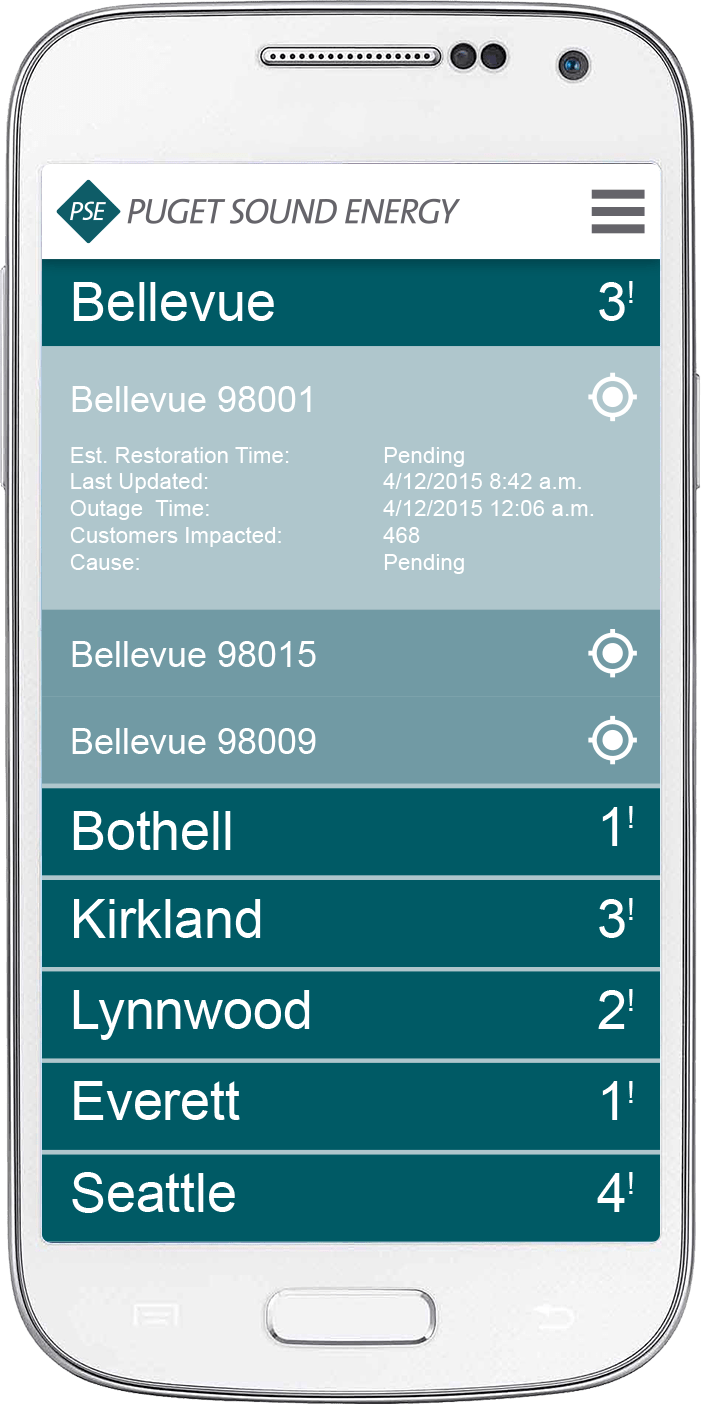Tap the locate icon for Bellevue 98015
The height and width of the screenshot is (1404, 701).
click(612, 654)
